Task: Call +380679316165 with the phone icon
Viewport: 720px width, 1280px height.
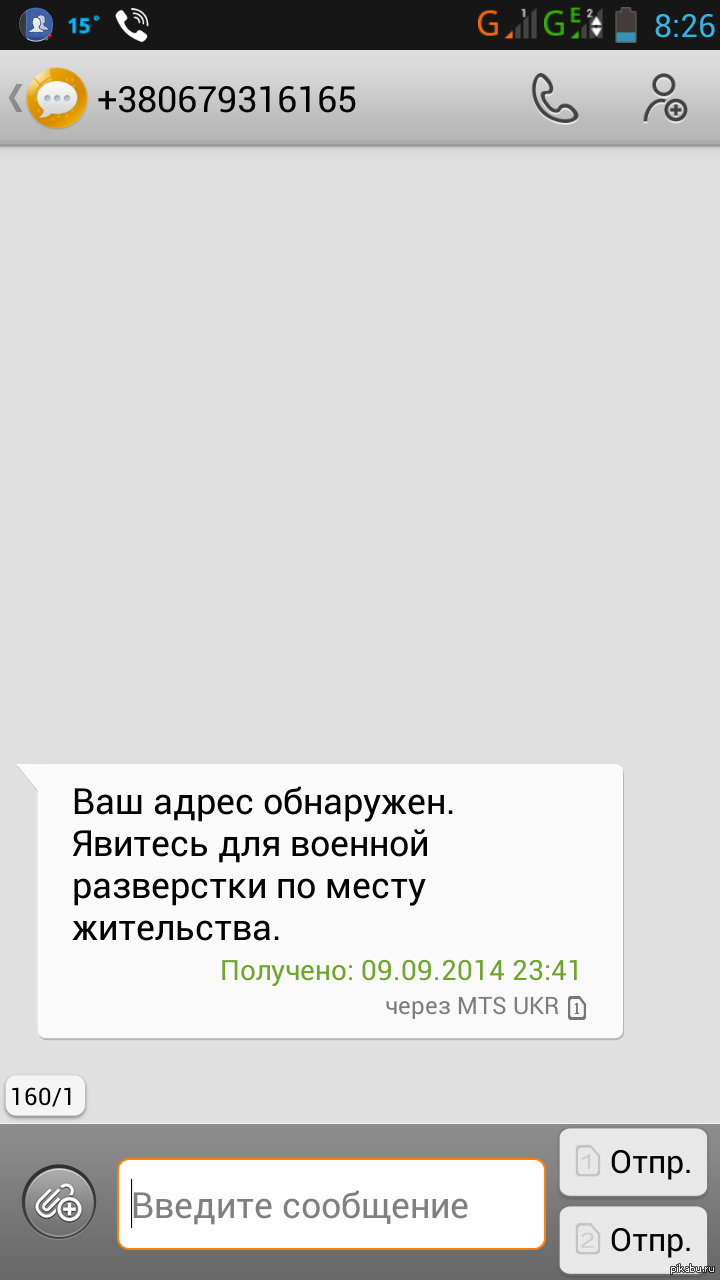Action: (x=554, y=98)
